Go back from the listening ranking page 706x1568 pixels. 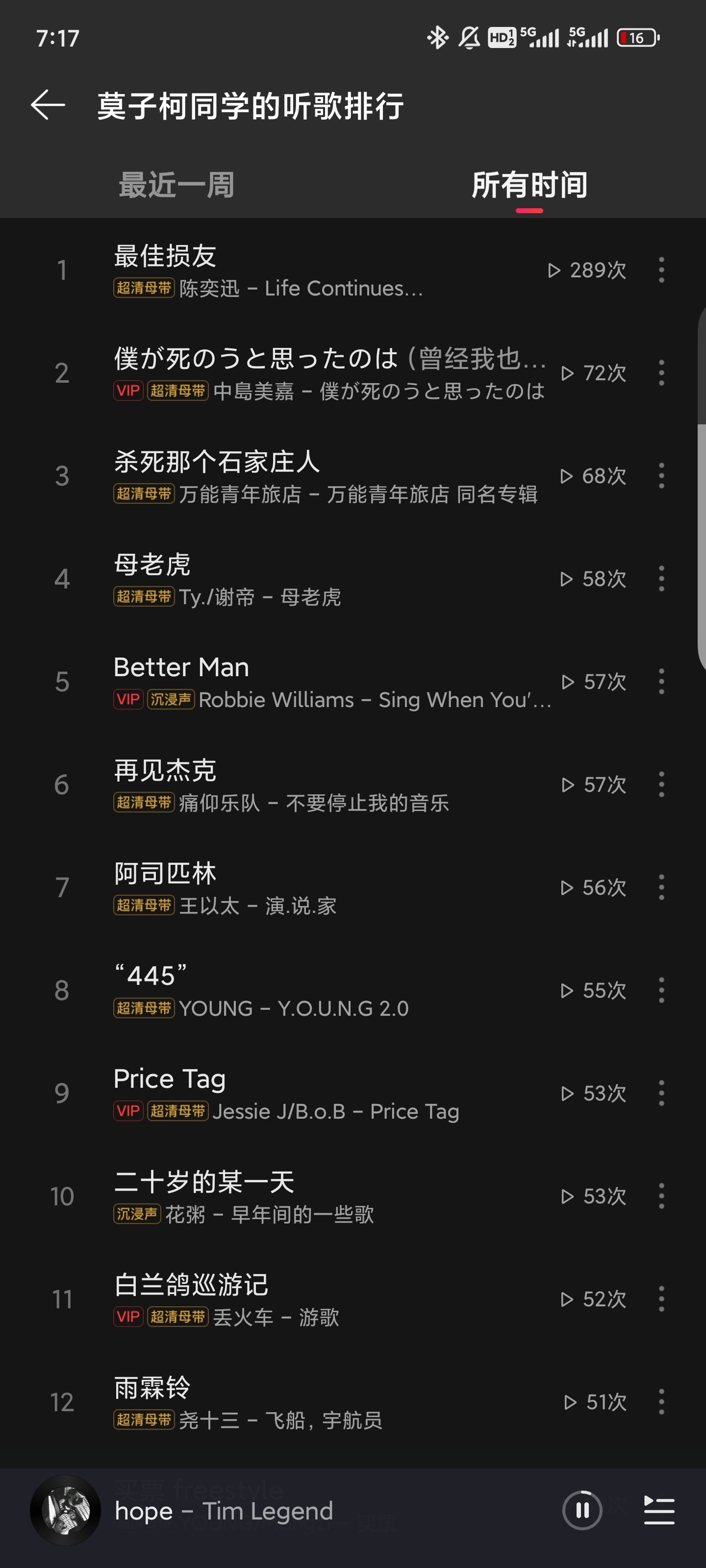(x=48, y=105)
